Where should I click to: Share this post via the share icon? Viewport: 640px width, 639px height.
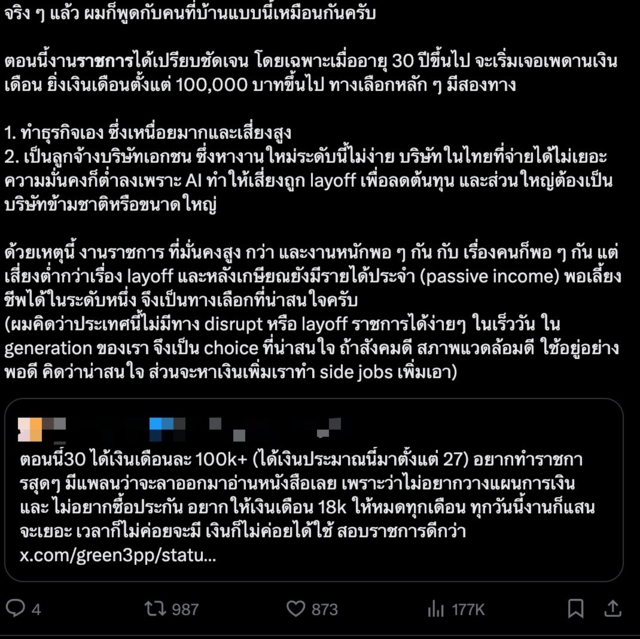[612, 608]
